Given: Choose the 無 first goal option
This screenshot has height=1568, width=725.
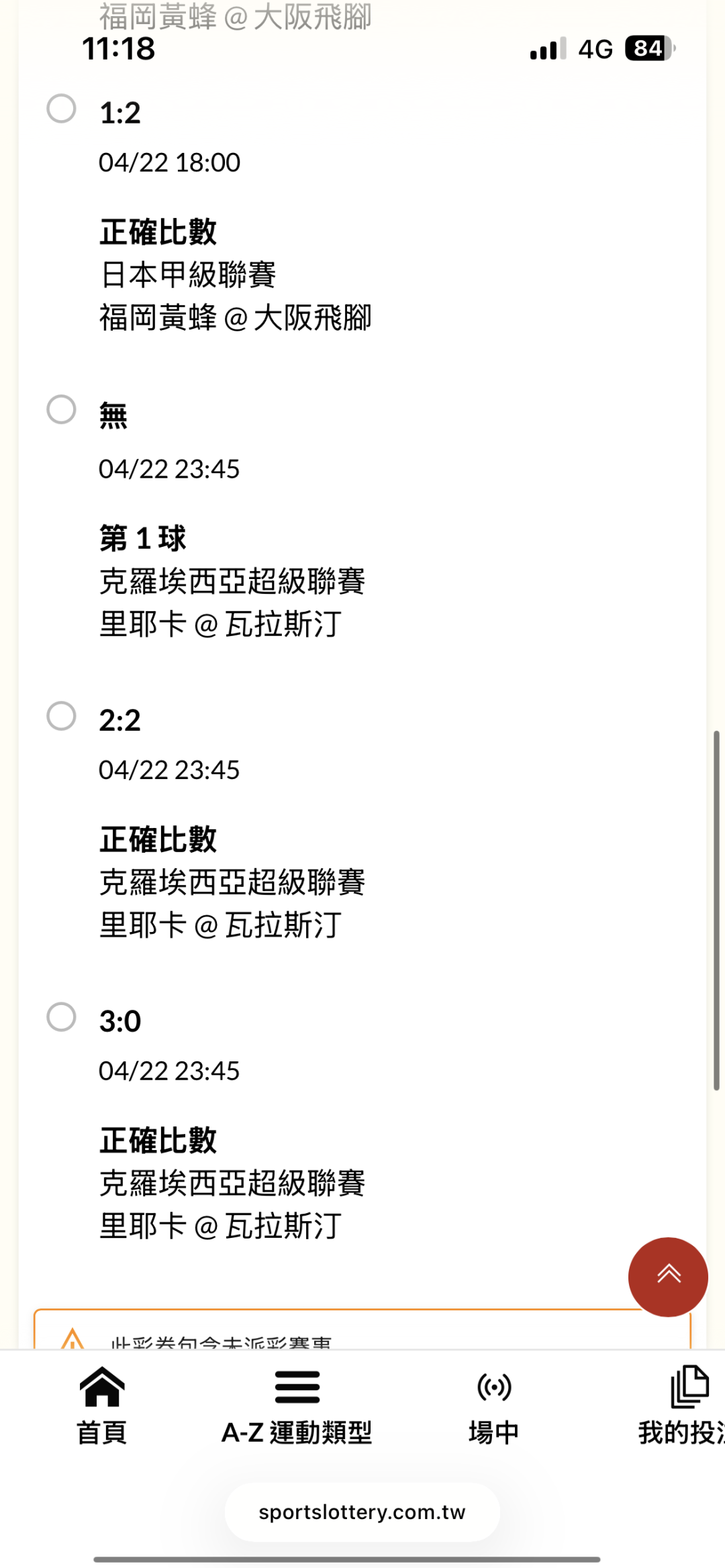Looking at the screenshot, I should click(62, 409).
